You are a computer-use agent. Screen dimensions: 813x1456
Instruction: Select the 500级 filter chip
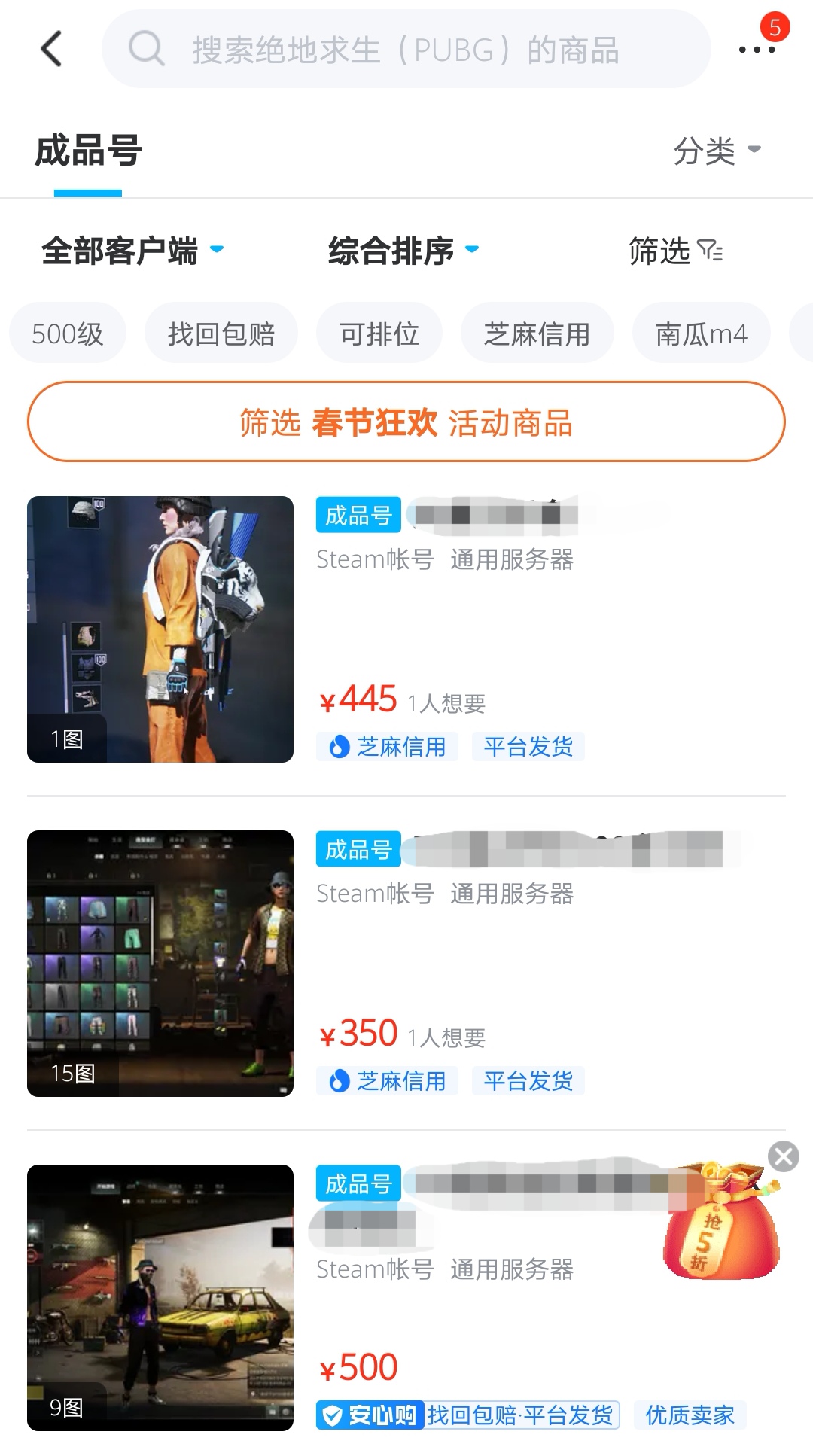tap(68, 334)
